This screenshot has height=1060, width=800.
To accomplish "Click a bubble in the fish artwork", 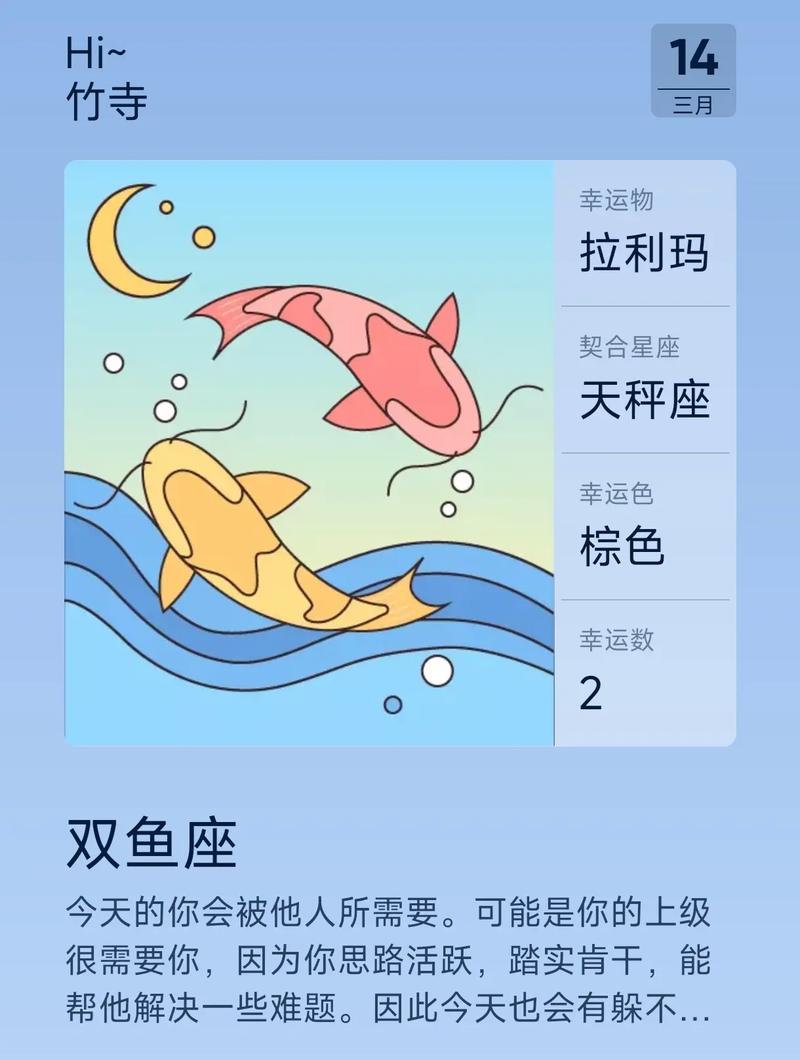I will (x=437, y=670).
